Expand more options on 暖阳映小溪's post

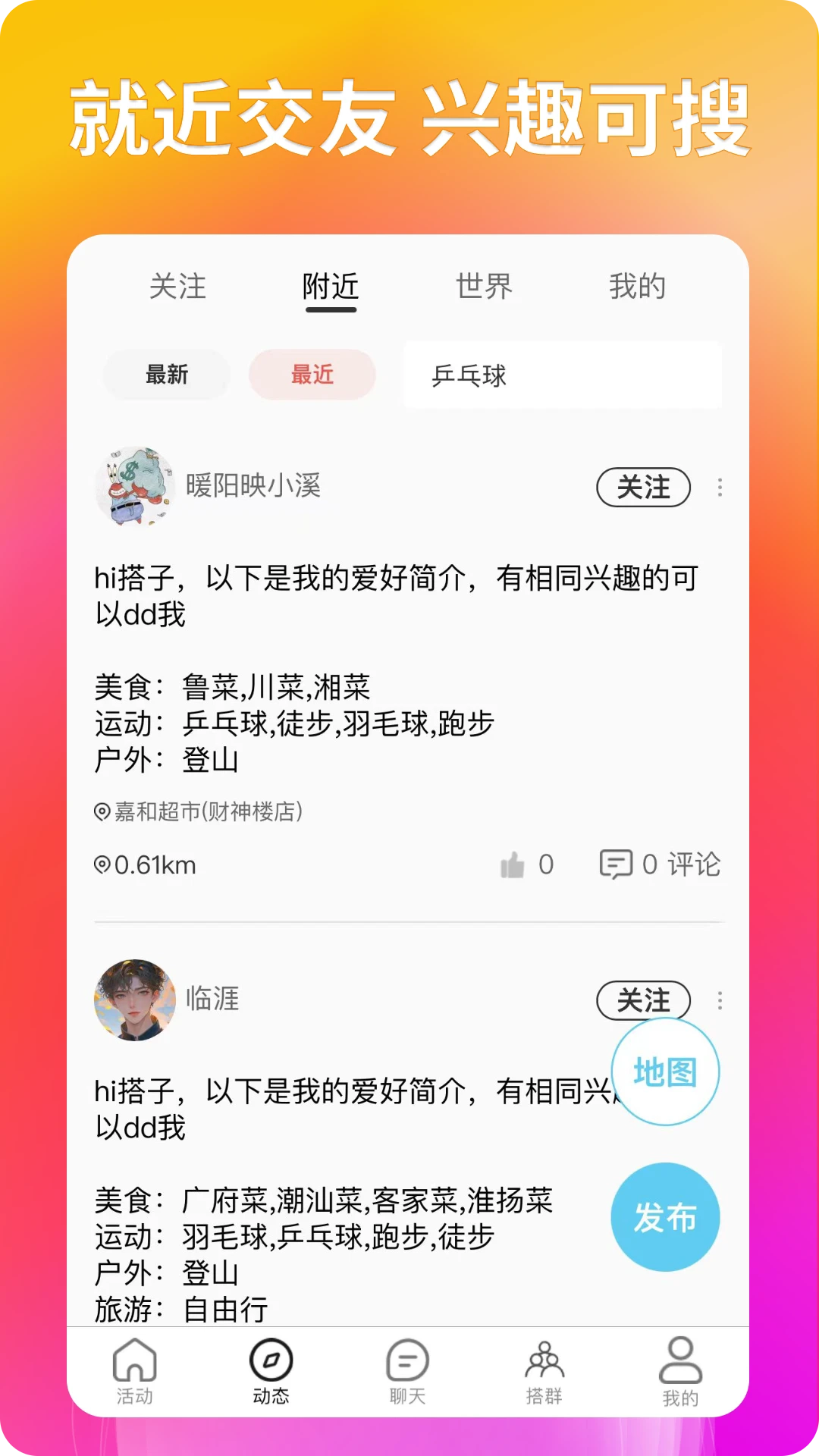coord(719,488)
